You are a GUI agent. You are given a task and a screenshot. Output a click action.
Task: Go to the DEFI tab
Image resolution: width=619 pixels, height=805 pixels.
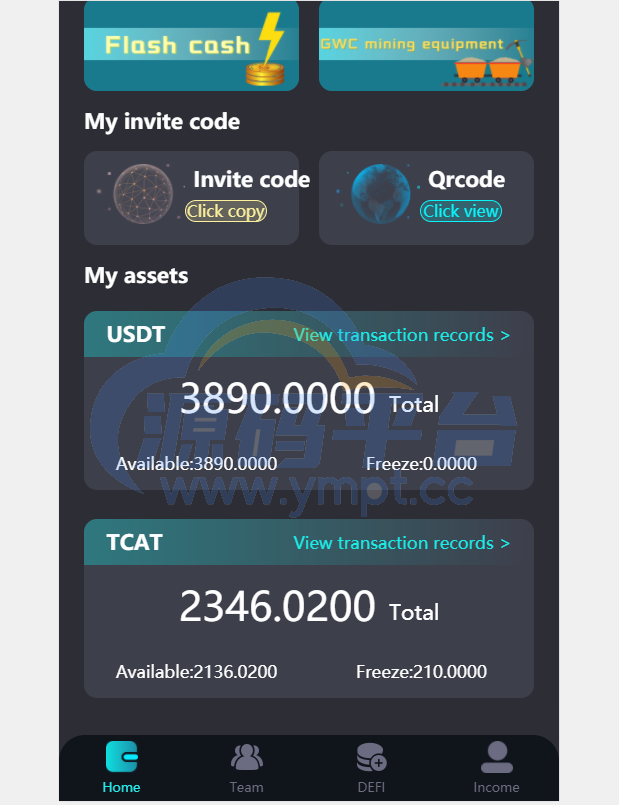[x=371, y=768]
